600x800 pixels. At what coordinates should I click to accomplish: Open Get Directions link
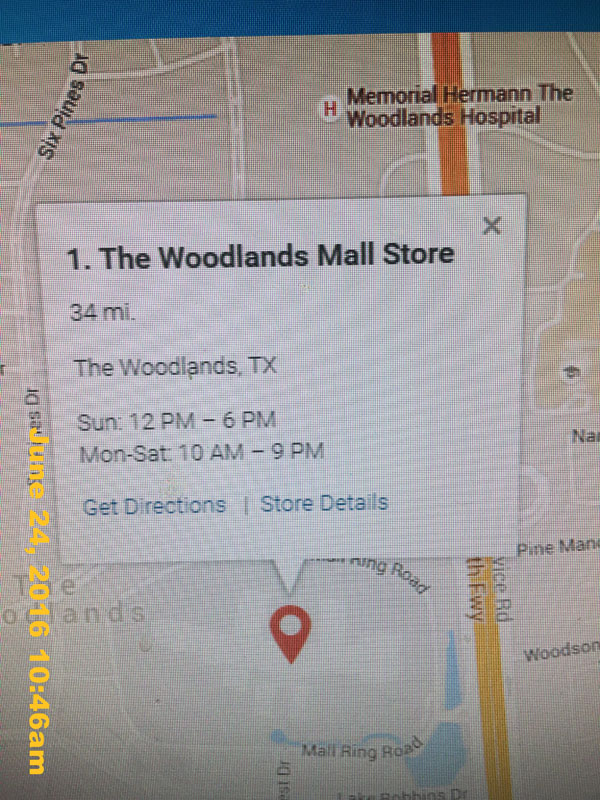[154, 506]
